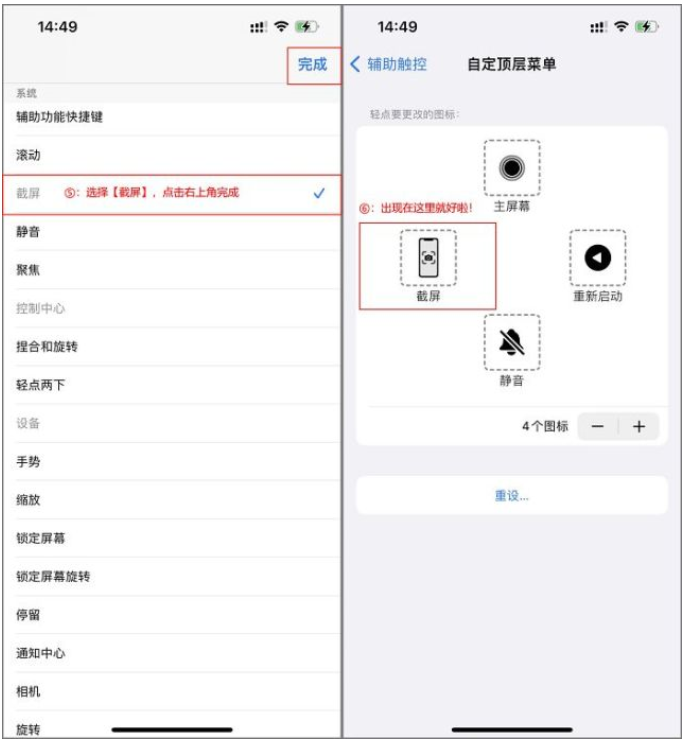Choose 通知中心 from the list
The width and height of the screenshot is (685, 742).
[x=41, y=653]
